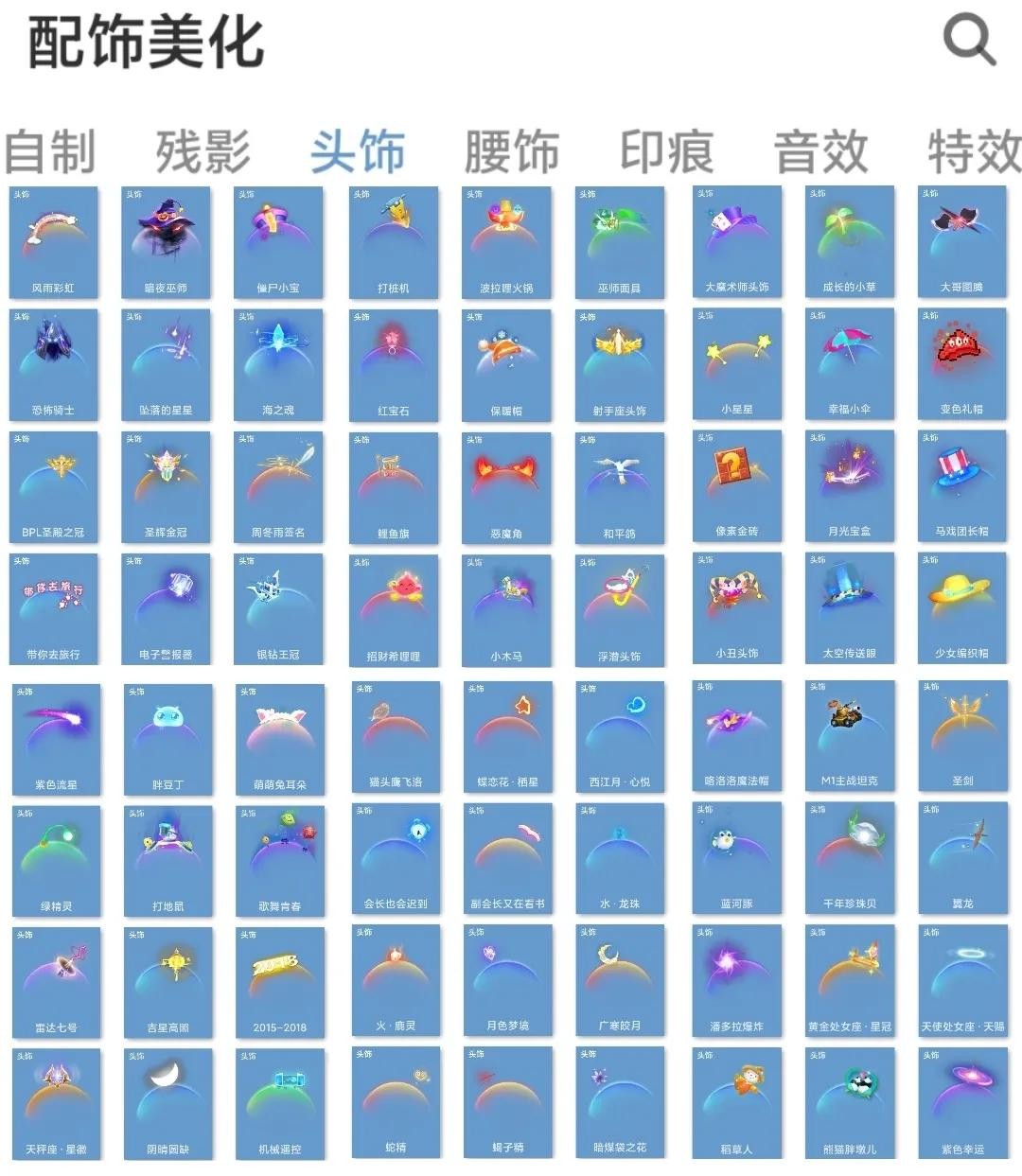
Task: Open the 暗夜巫师 headwear item
Action: click(x=166, y=242)
